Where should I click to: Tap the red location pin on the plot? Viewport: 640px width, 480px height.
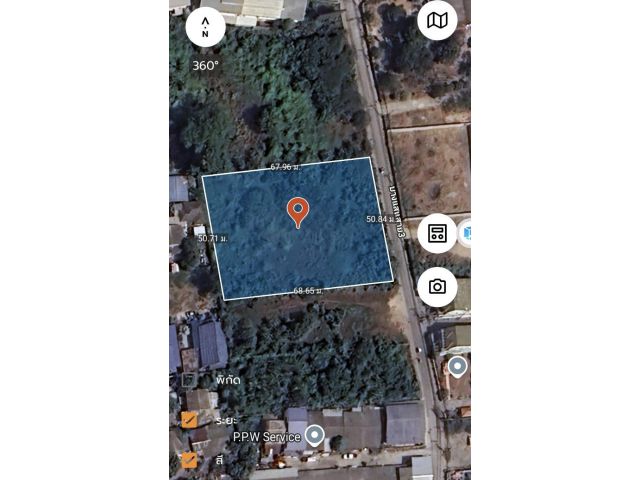297,211
